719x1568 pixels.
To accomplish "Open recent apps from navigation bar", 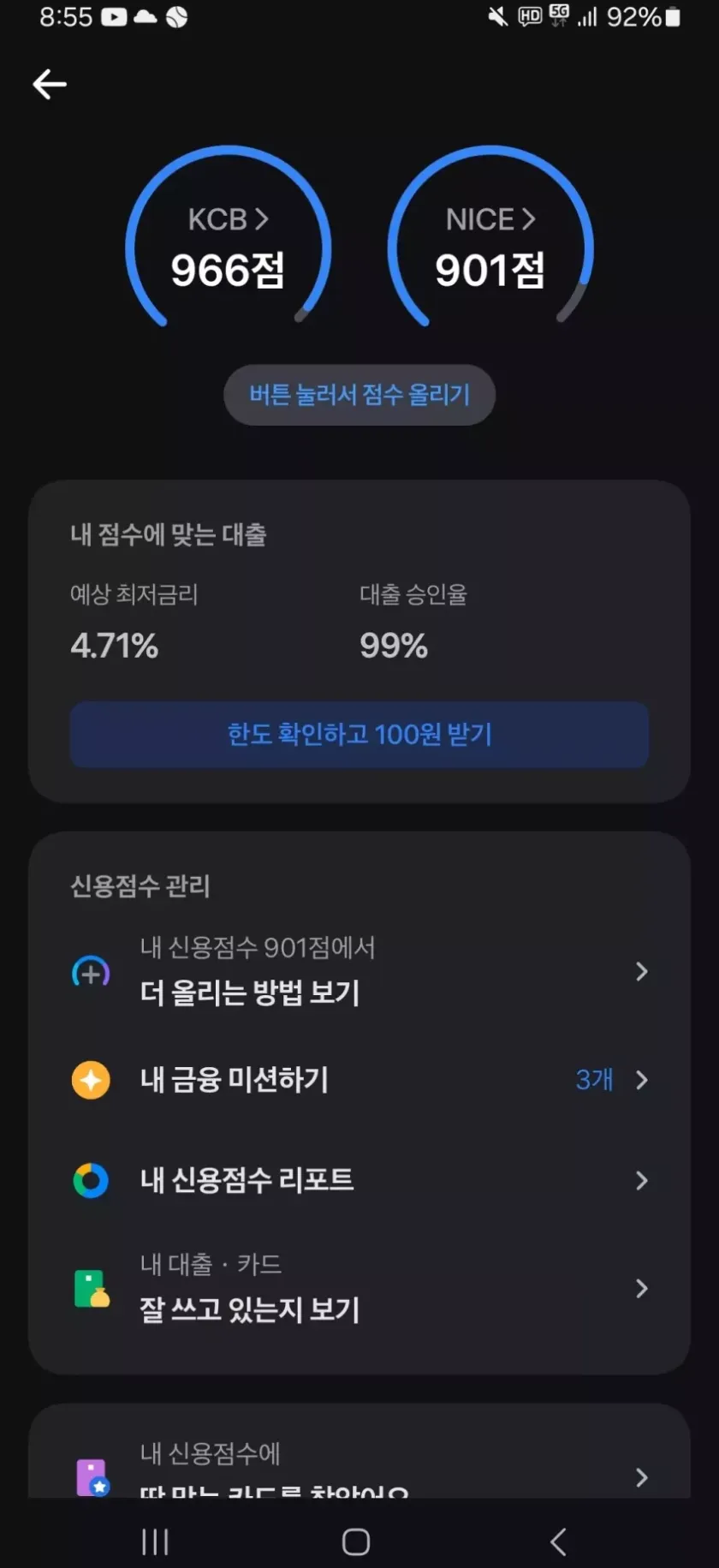I will point(155,1541).
